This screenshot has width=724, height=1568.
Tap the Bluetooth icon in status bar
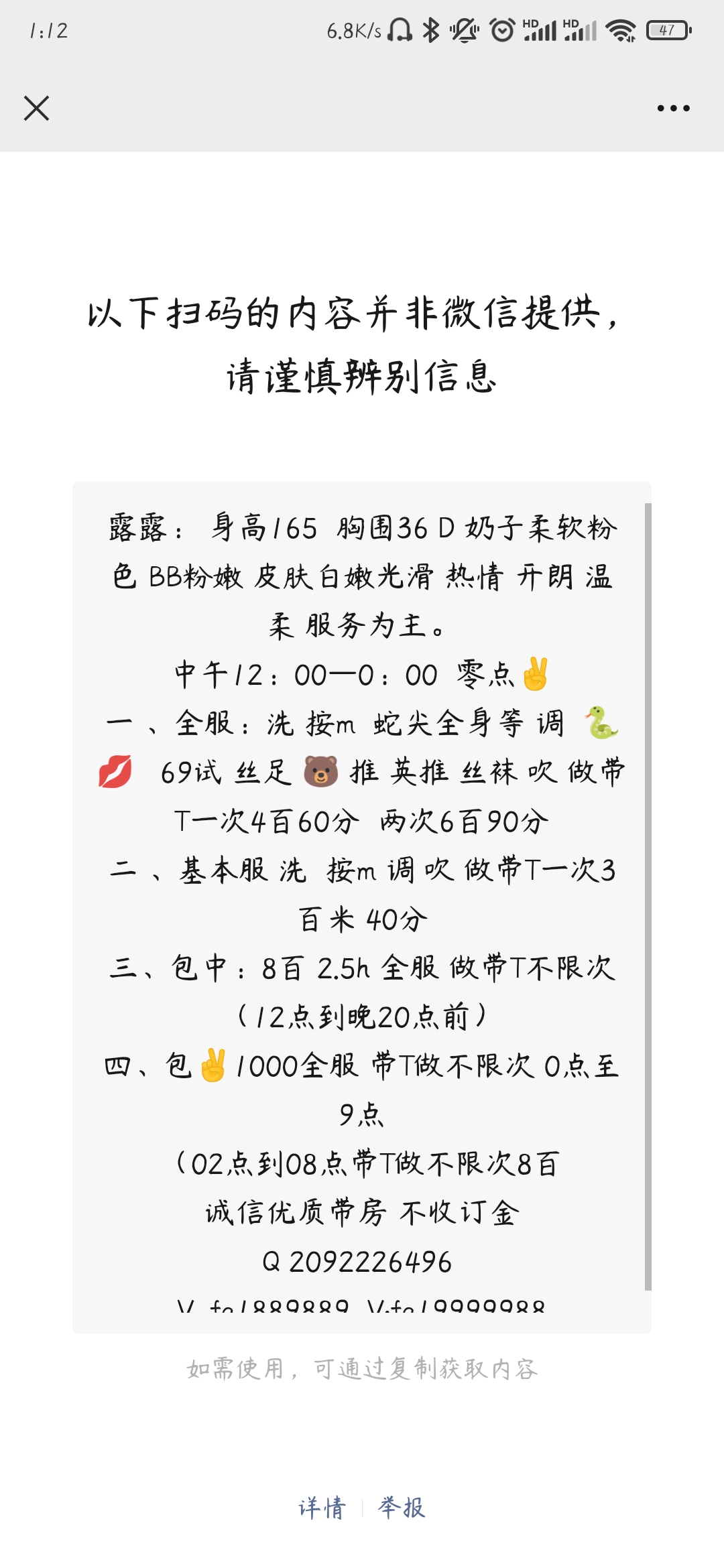pos(430,29)
